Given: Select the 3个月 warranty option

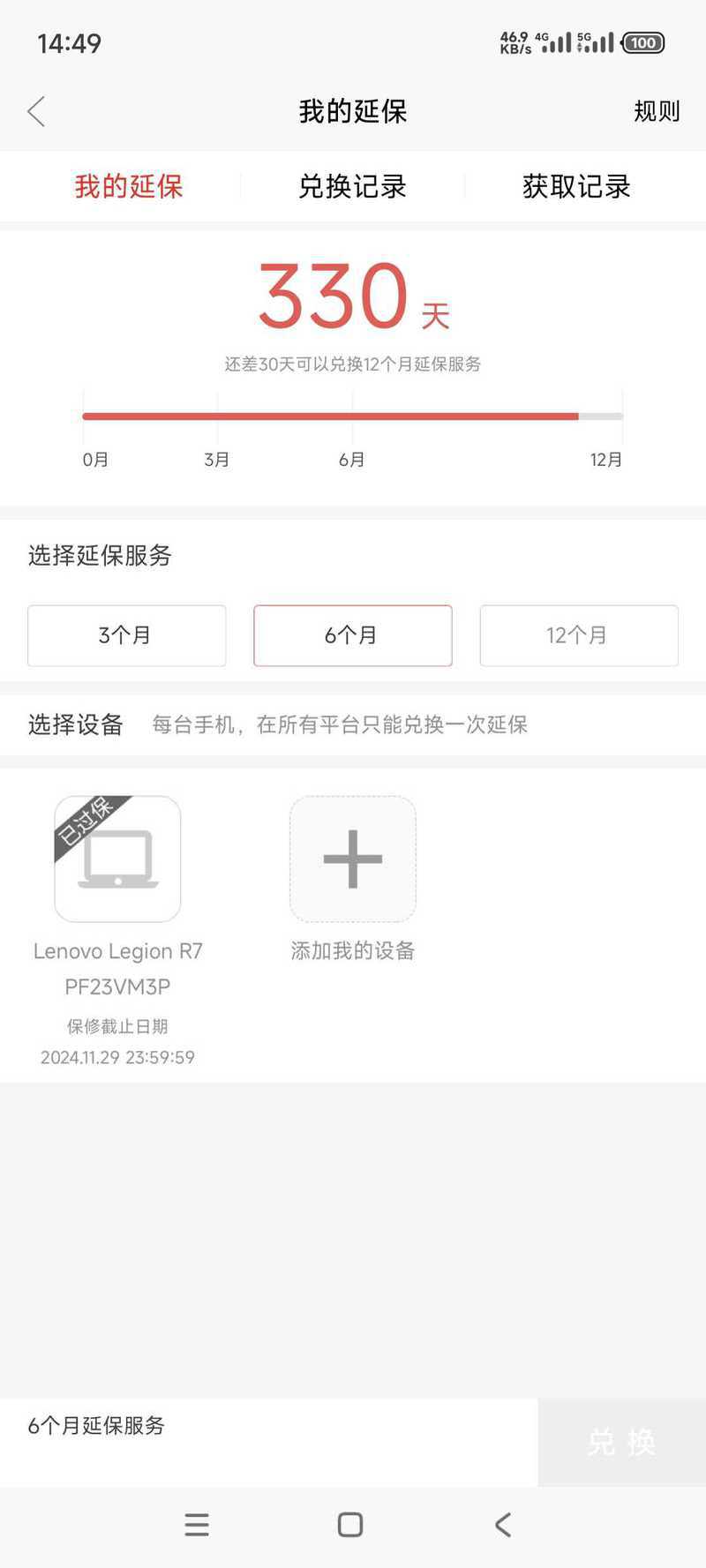Looking at the screenshot, I should click(x=126, y=635).
